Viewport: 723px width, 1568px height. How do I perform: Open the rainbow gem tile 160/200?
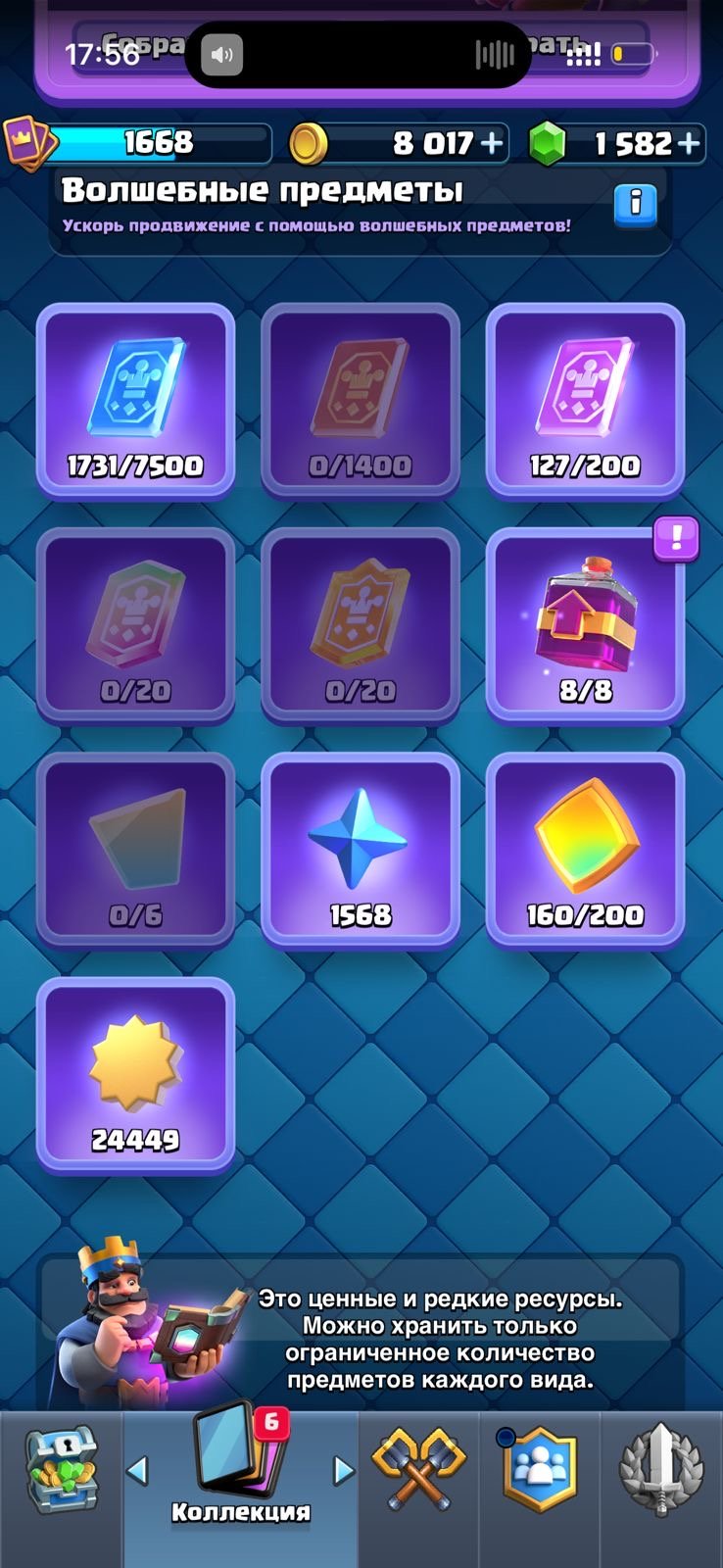(585, 849)
